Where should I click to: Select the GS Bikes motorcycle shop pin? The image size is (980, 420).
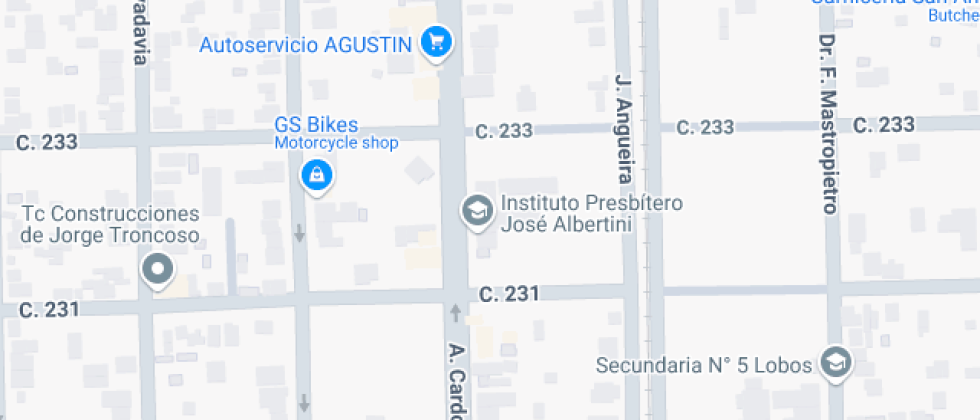tap(317, 176)
